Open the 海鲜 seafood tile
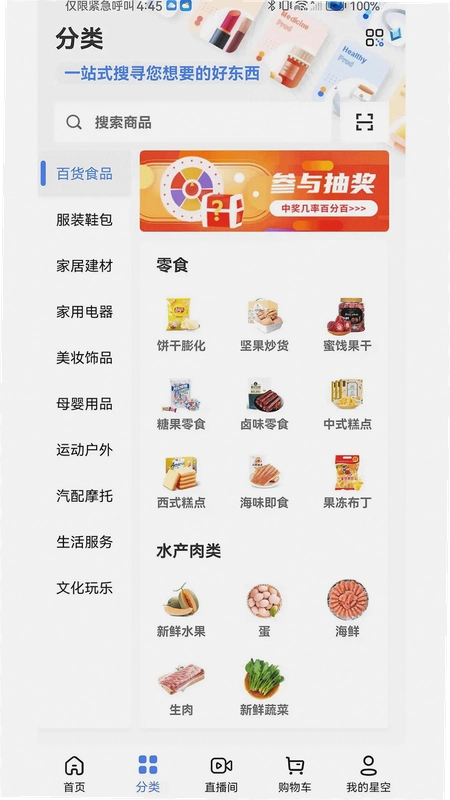The width and height of the screenshot is (450, 800). (x=347, y=610)
